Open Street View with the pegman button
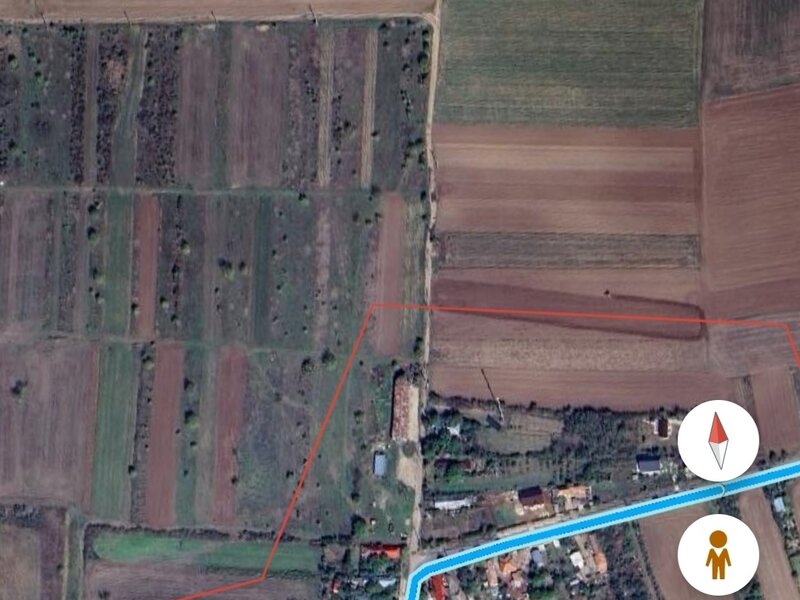Viewport: 800px width, 600px height. [718, 555]
